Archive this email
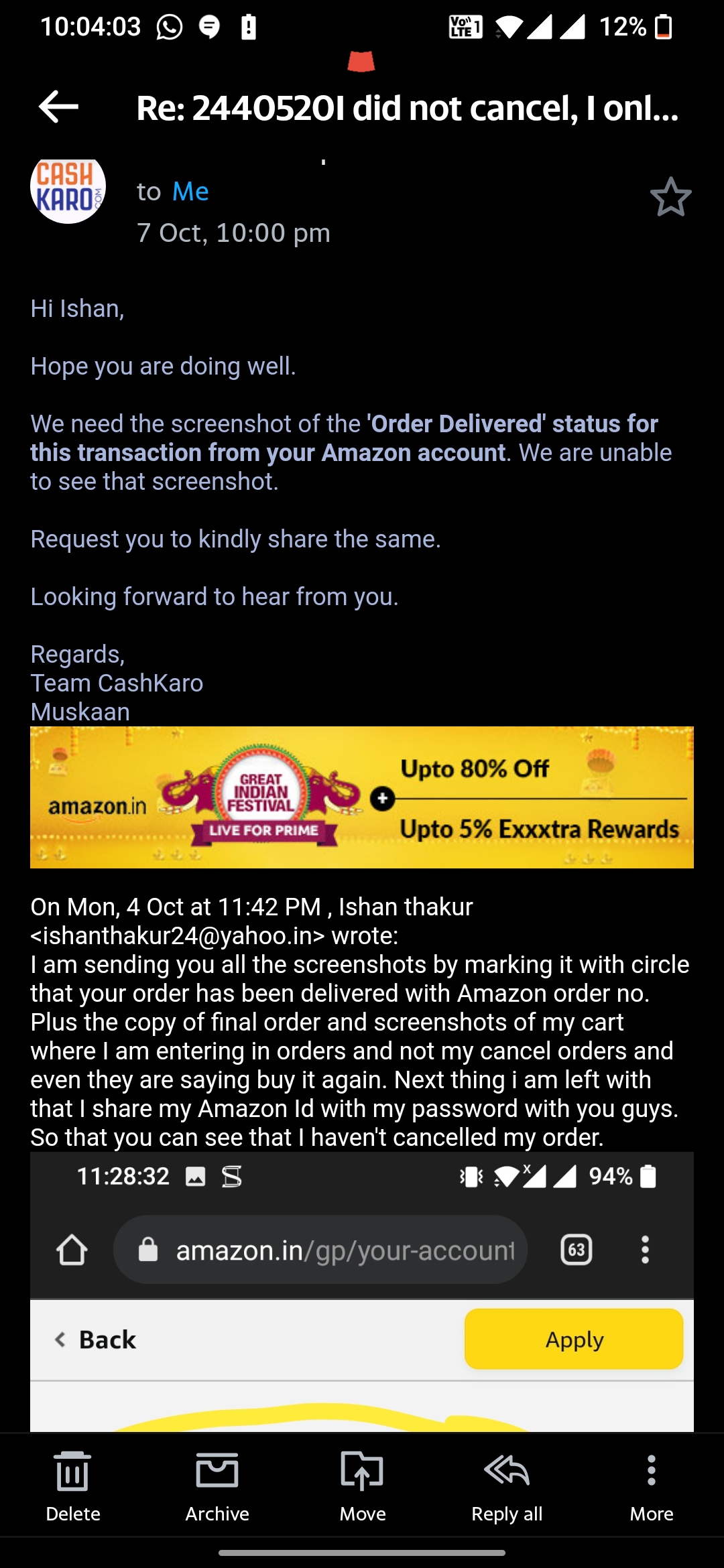Image resolution: width=724 pixels, height=1568 pixels. (217, 1484)
